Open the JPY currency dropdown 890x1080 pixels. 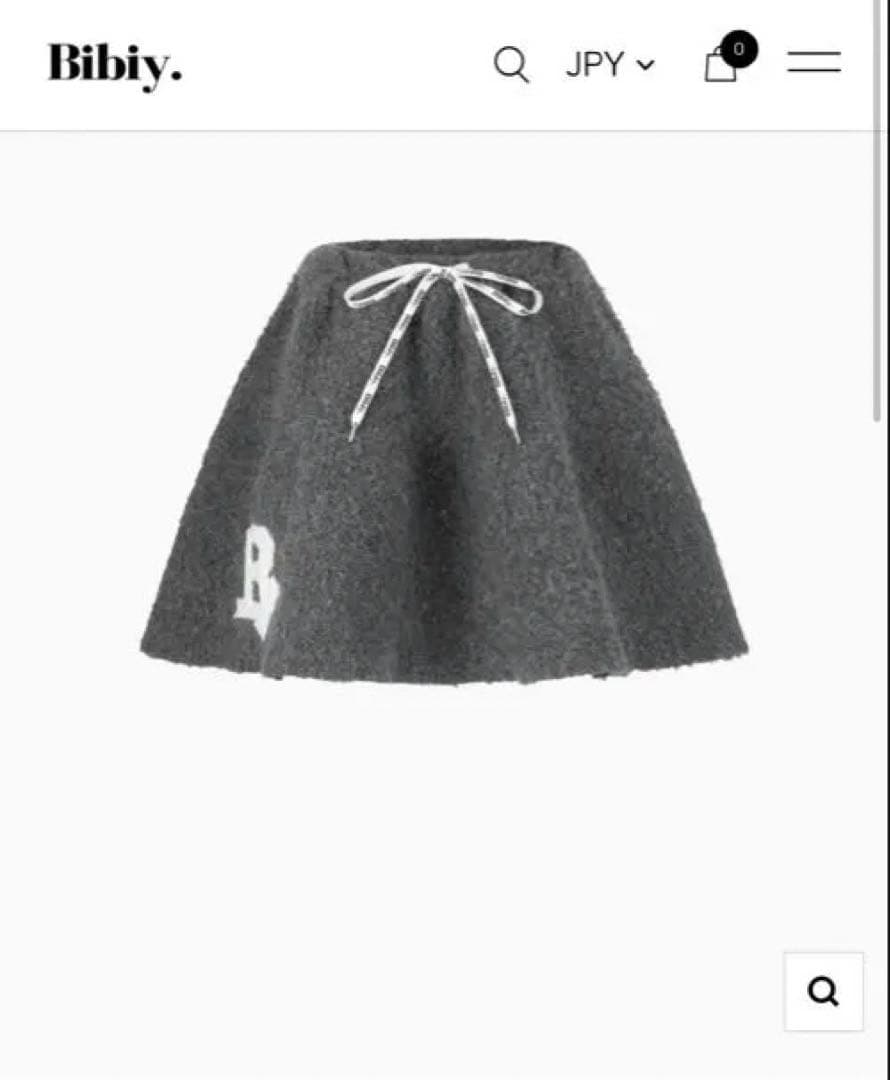[x=608, y=63]
